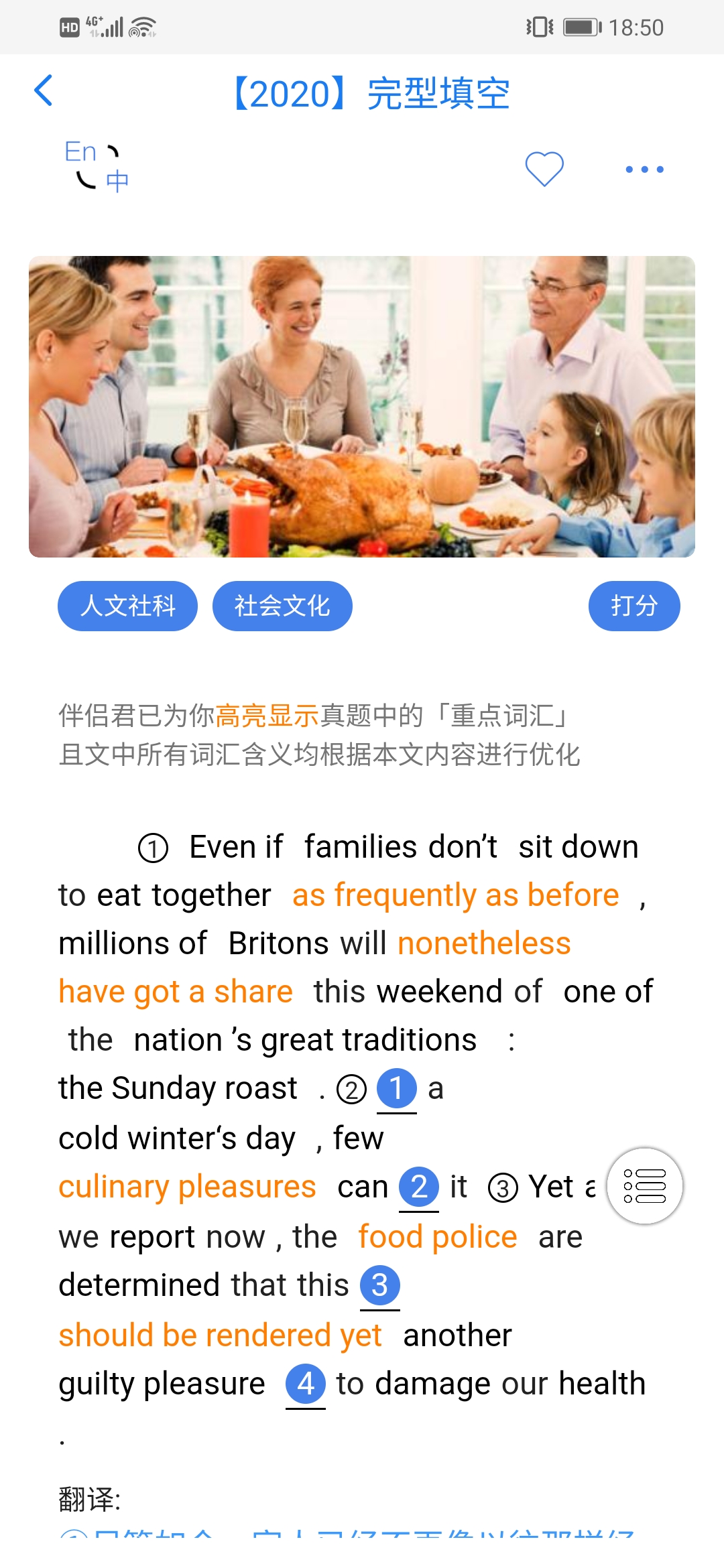Viewport: 724px width, 1568px height.
Task: Open blank number 2 in the passage
Action: (x=419, y=1187)
